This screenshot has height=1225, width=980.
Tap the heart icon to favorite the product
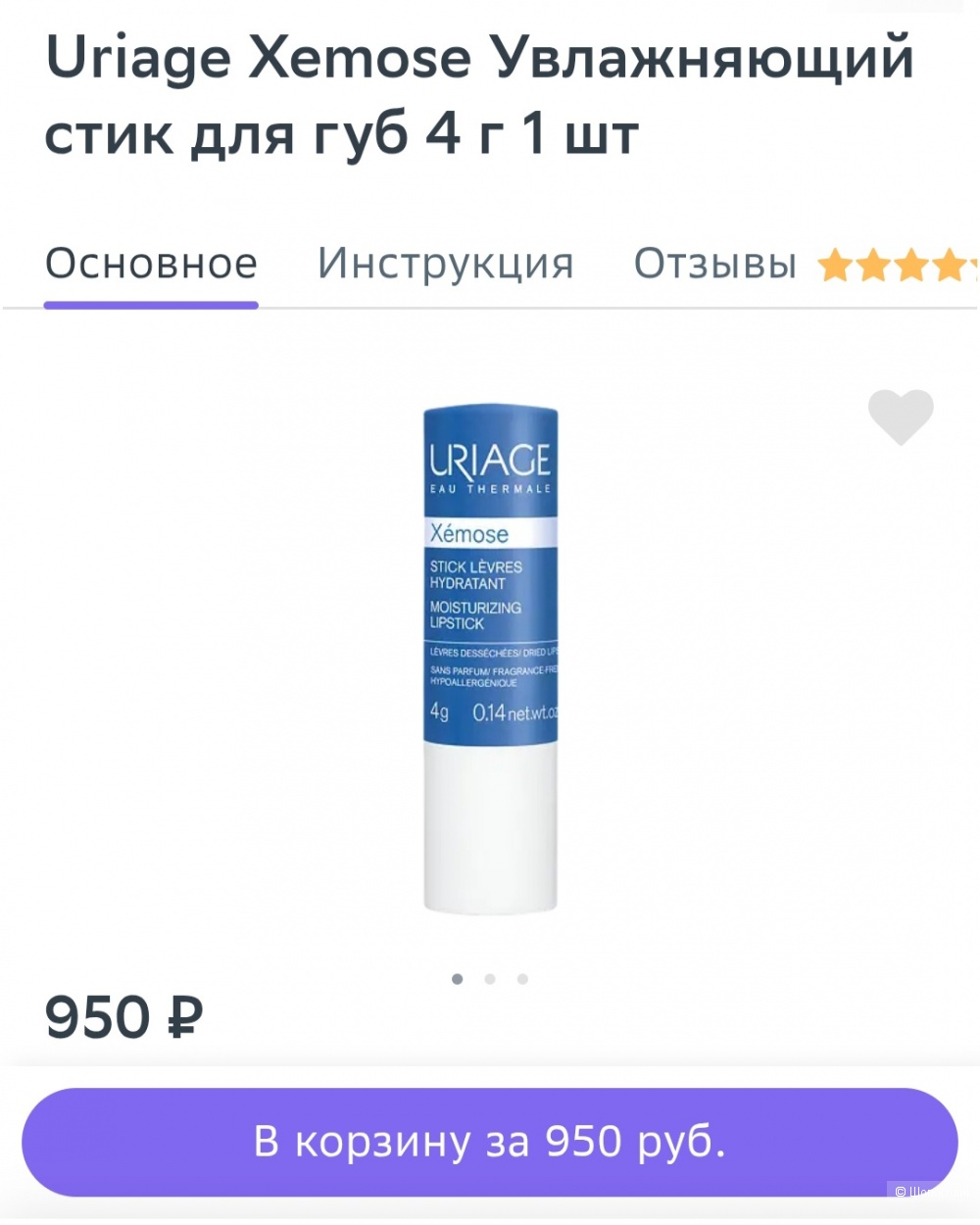[x=901, y=418]
